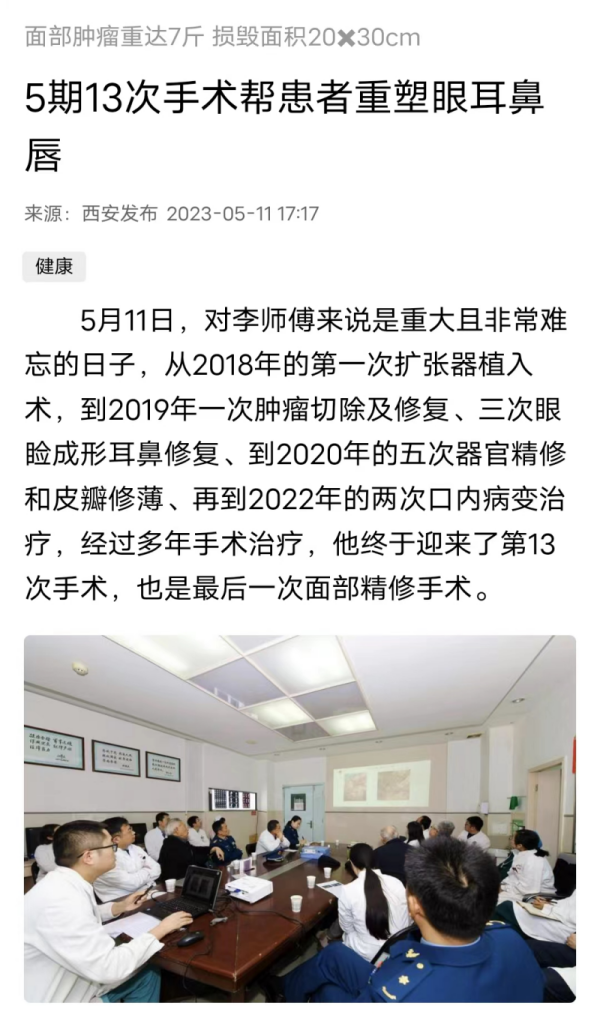Viewport: 600px width, 1015px height.
Task: View the meeting room photo full screen
Action: (x=300, y=817)
